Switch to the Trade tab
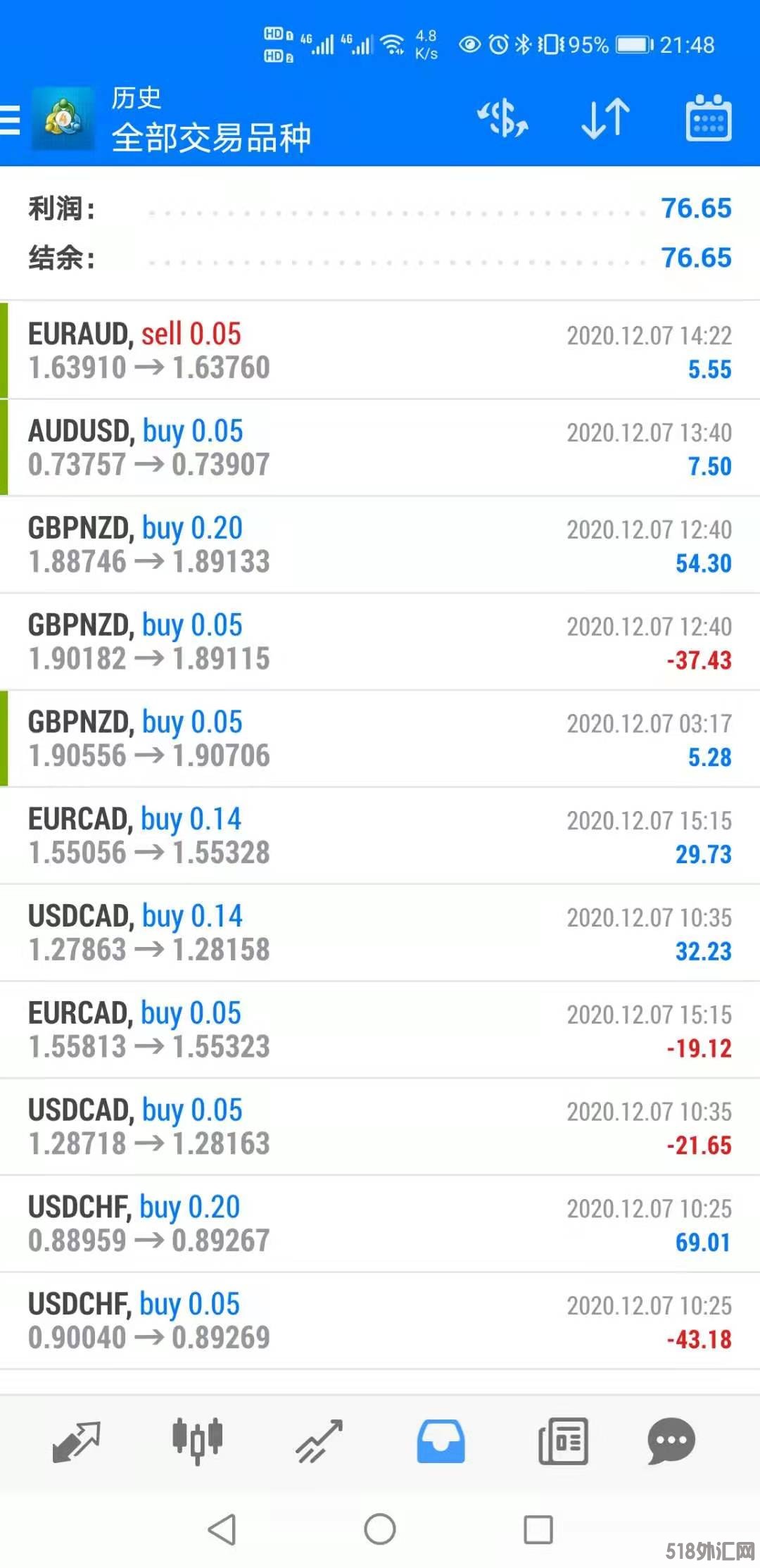760x1568 pixels. coord(319,1441)
